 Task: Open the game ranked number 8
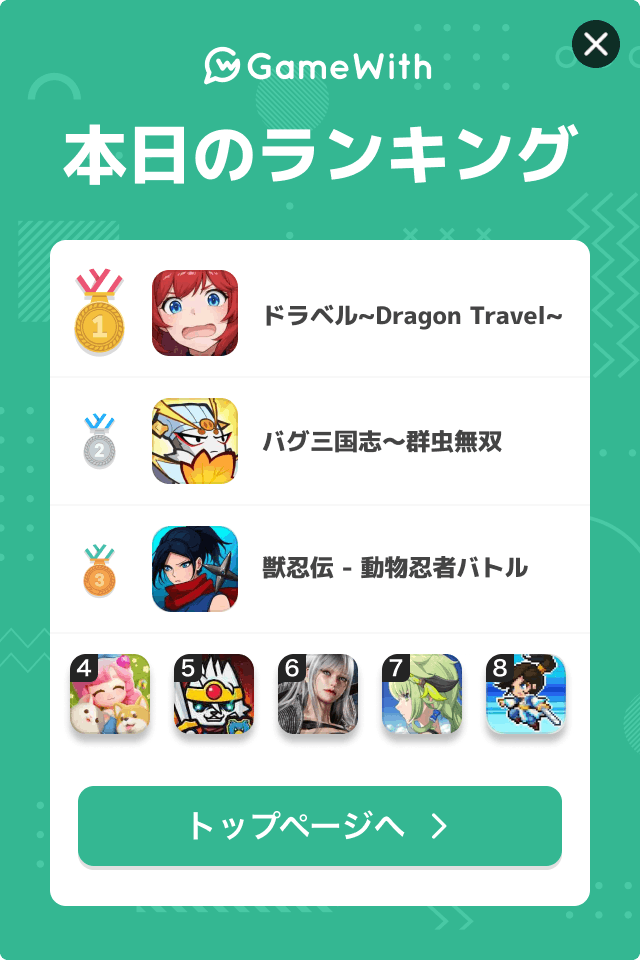(526, 694)
